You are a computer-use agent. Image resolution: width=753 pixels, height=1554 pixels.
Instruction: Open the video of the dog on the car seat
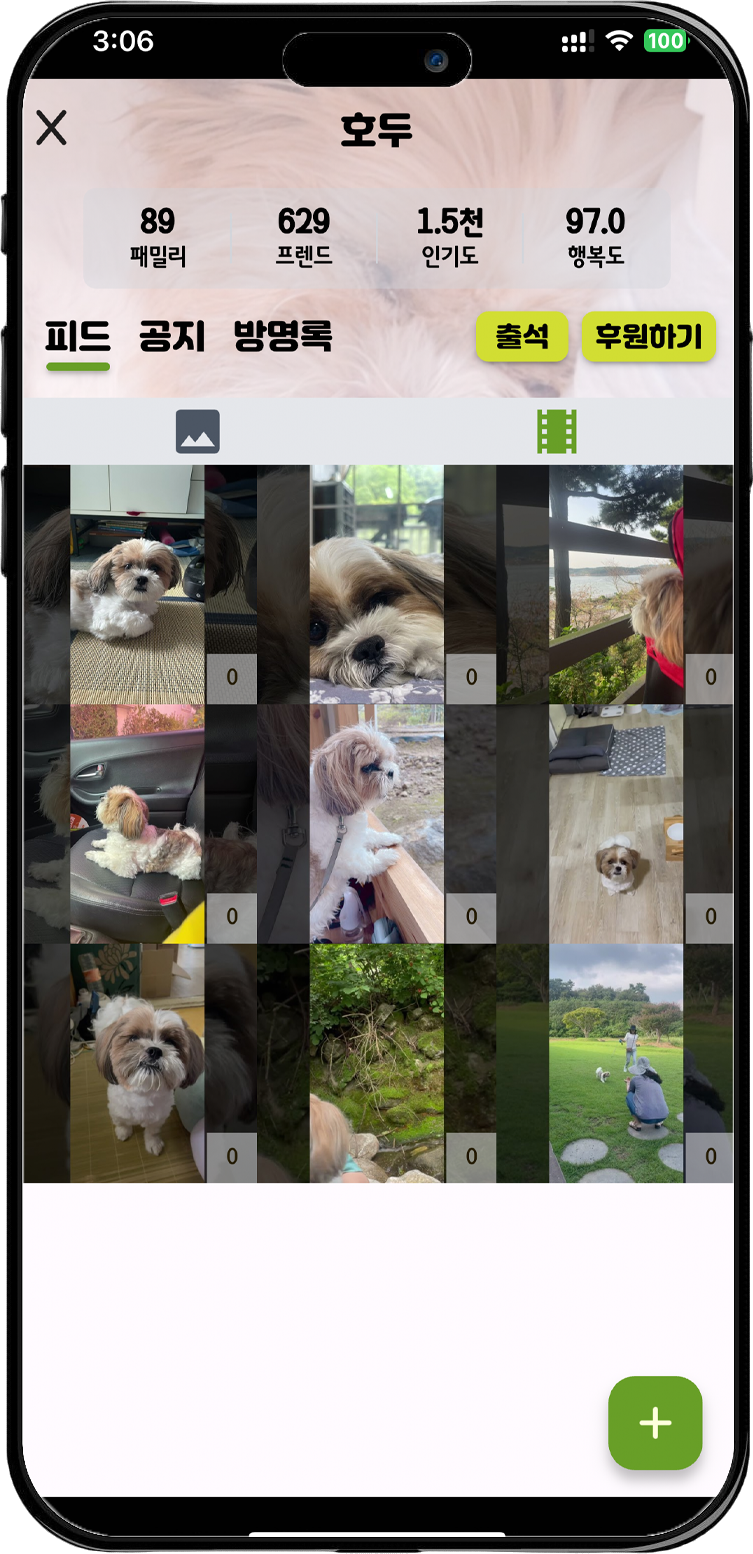click(138, 824)
